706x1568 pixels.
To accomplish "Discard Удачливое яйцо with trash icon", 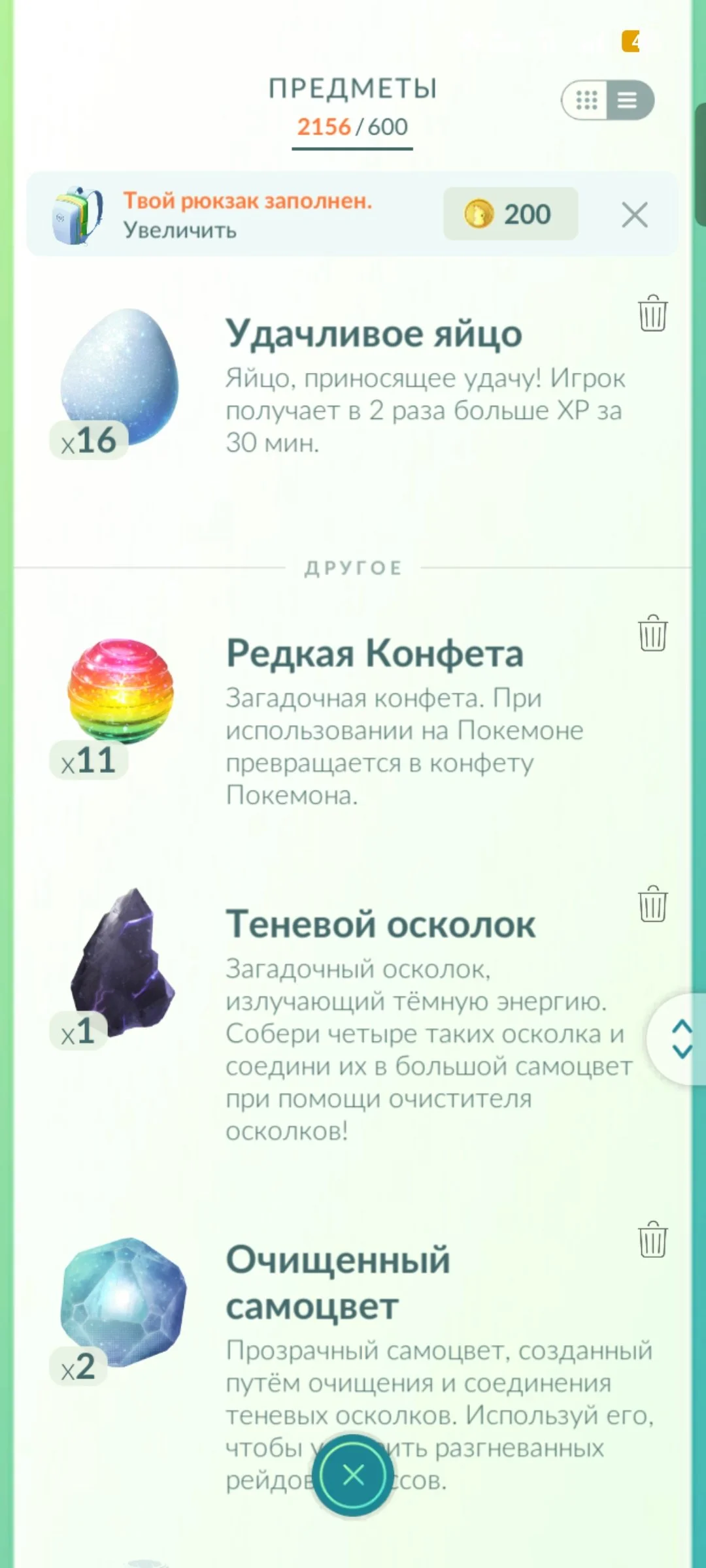I will [652, 314].
